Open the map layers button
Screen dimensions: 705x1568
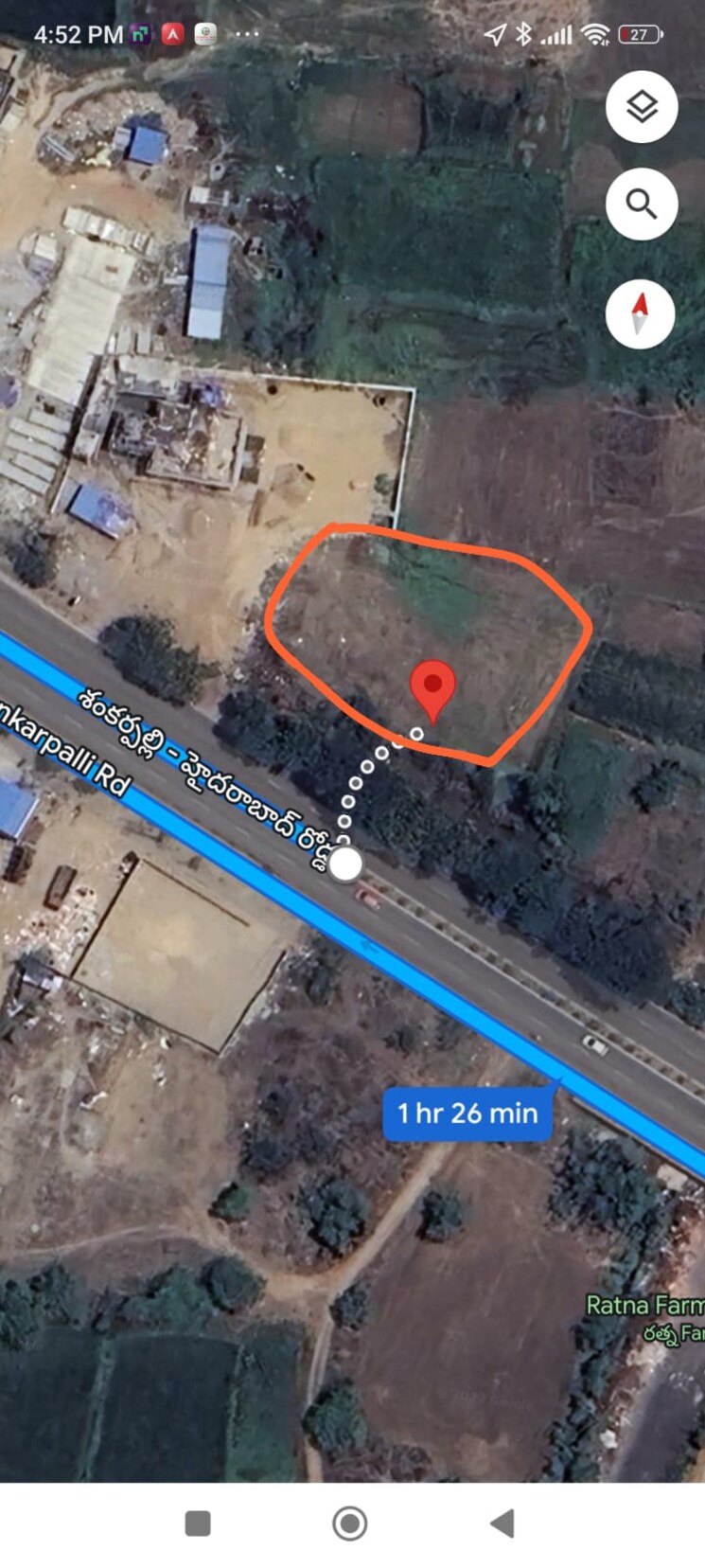point(642,107)
